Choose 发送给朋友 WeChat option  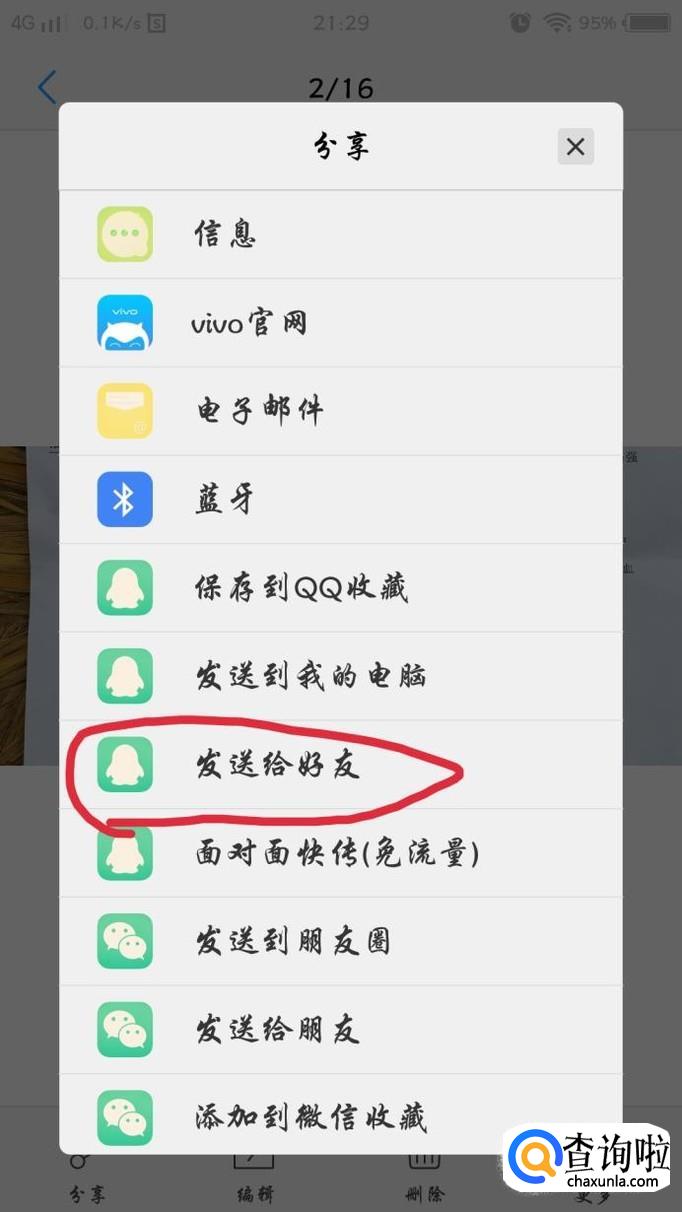(x=341, y=1030)
